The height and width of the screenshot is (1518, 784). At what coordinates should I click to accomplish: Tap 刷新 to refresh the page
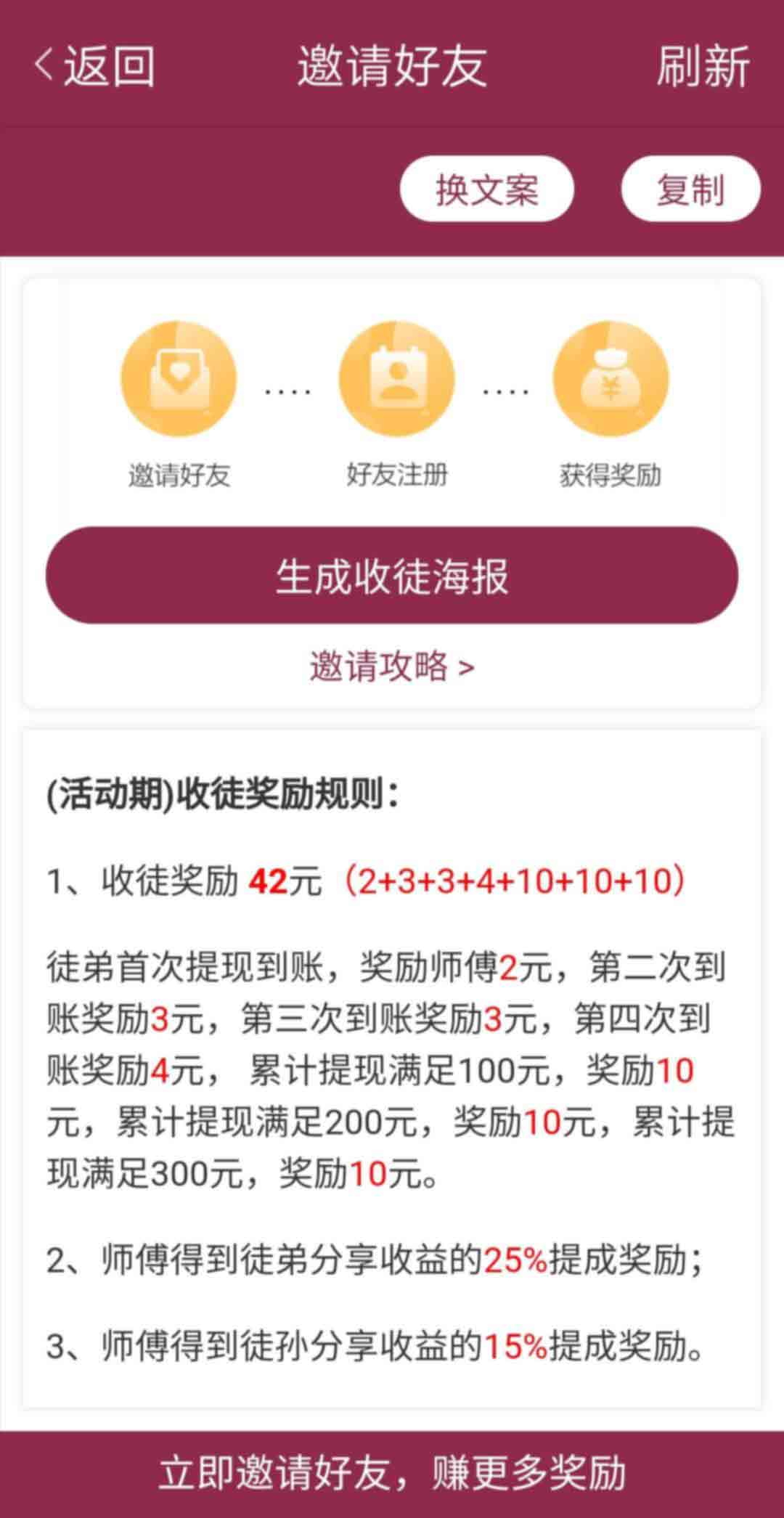[702, 66]
